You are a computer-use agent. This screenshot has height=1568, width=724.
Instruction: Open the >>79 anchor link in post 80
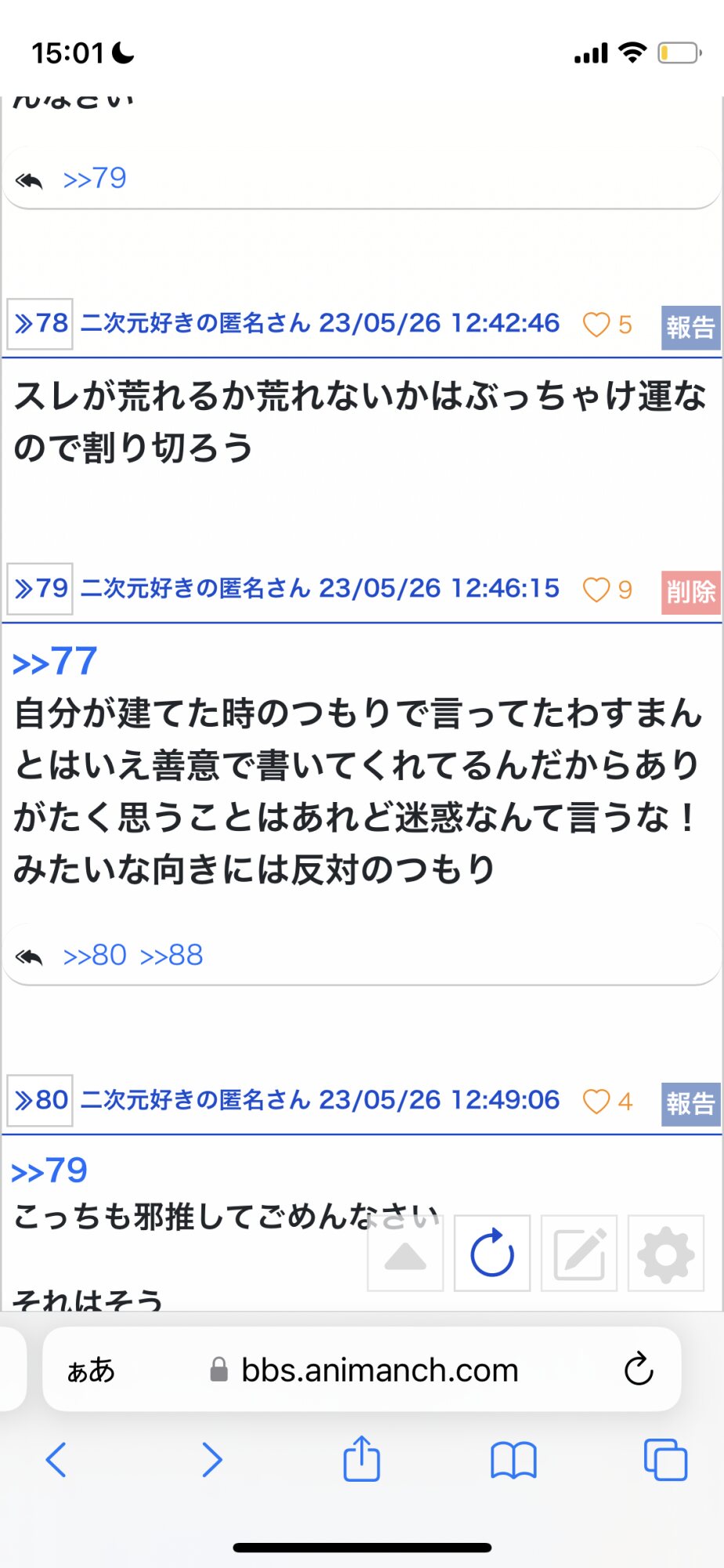click(49, 1171)
